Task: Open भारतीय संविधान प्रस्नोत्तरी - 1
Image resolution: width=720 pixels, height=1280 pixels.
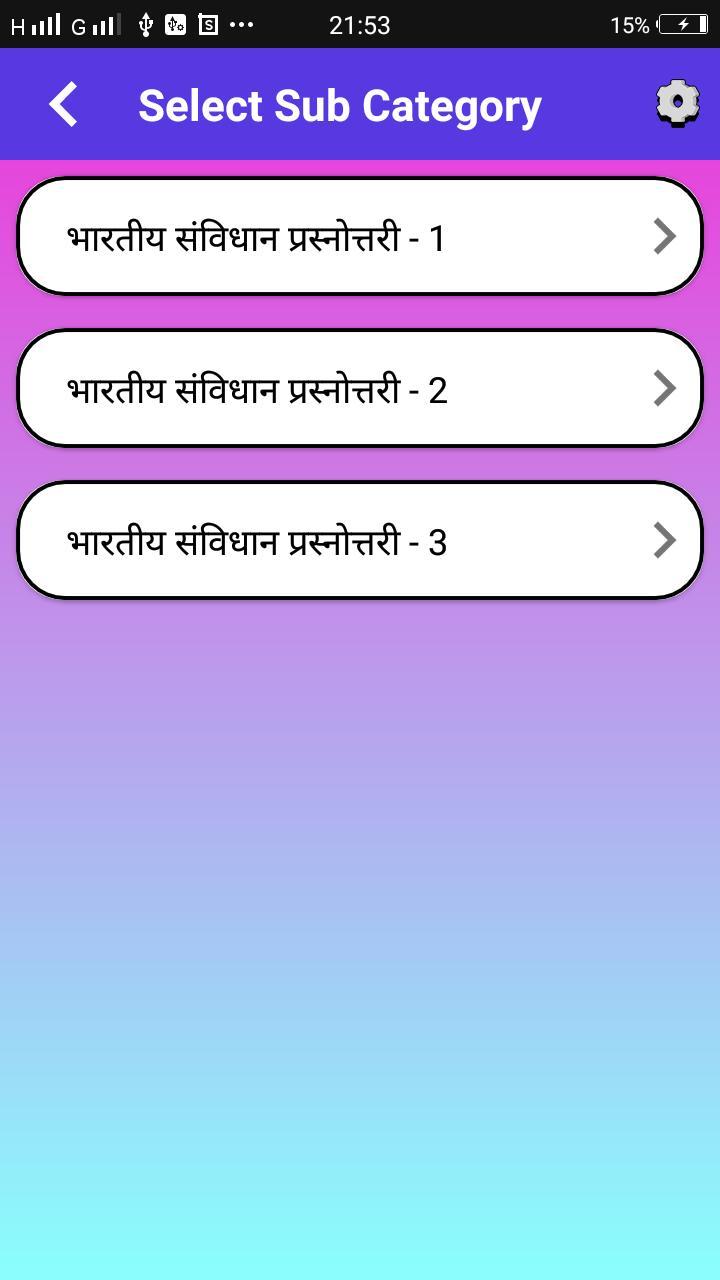Action: coord(360,237)
